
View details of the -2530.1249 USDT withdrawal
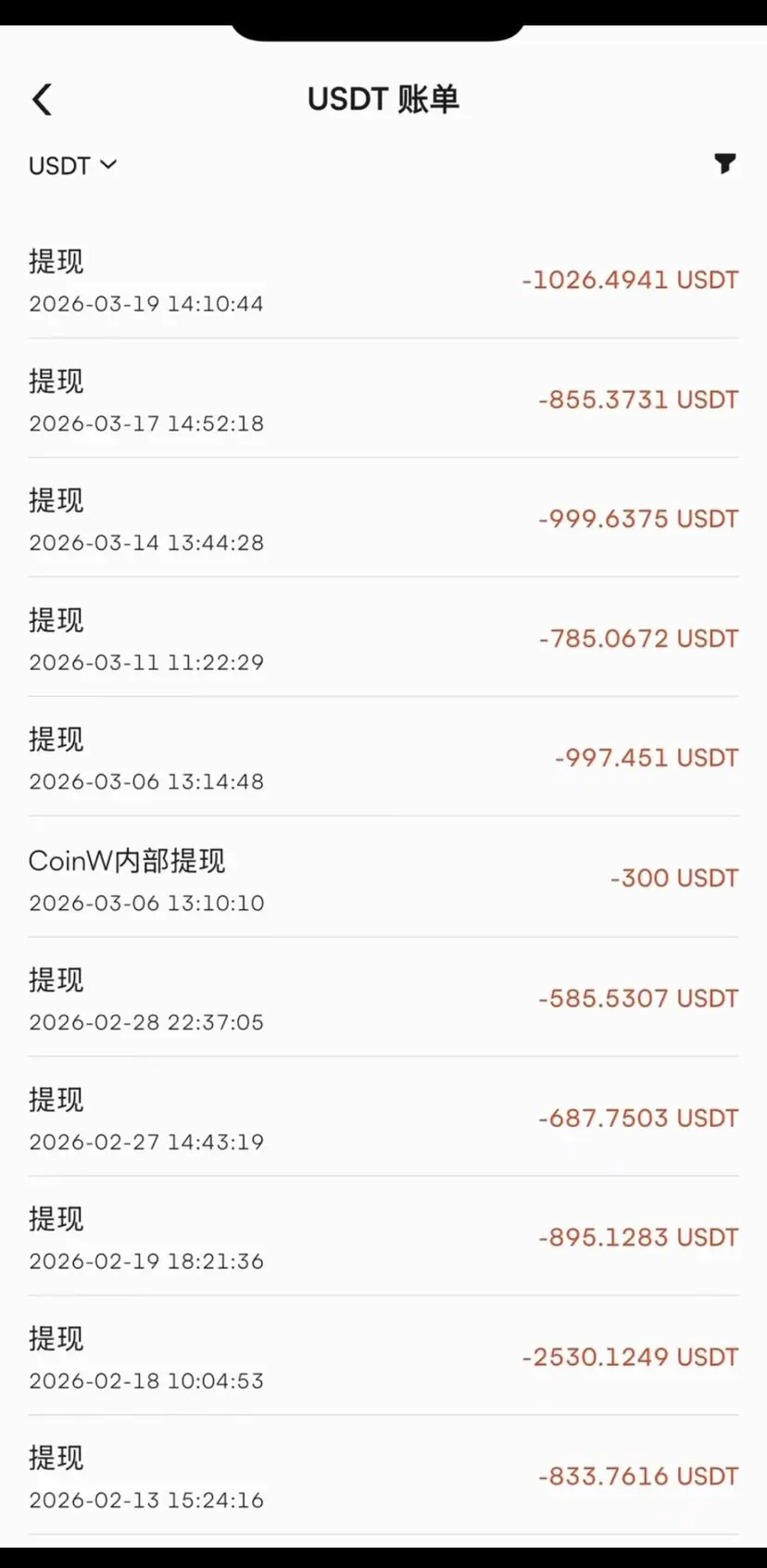pyautogui.click(x=383, y=1357)
